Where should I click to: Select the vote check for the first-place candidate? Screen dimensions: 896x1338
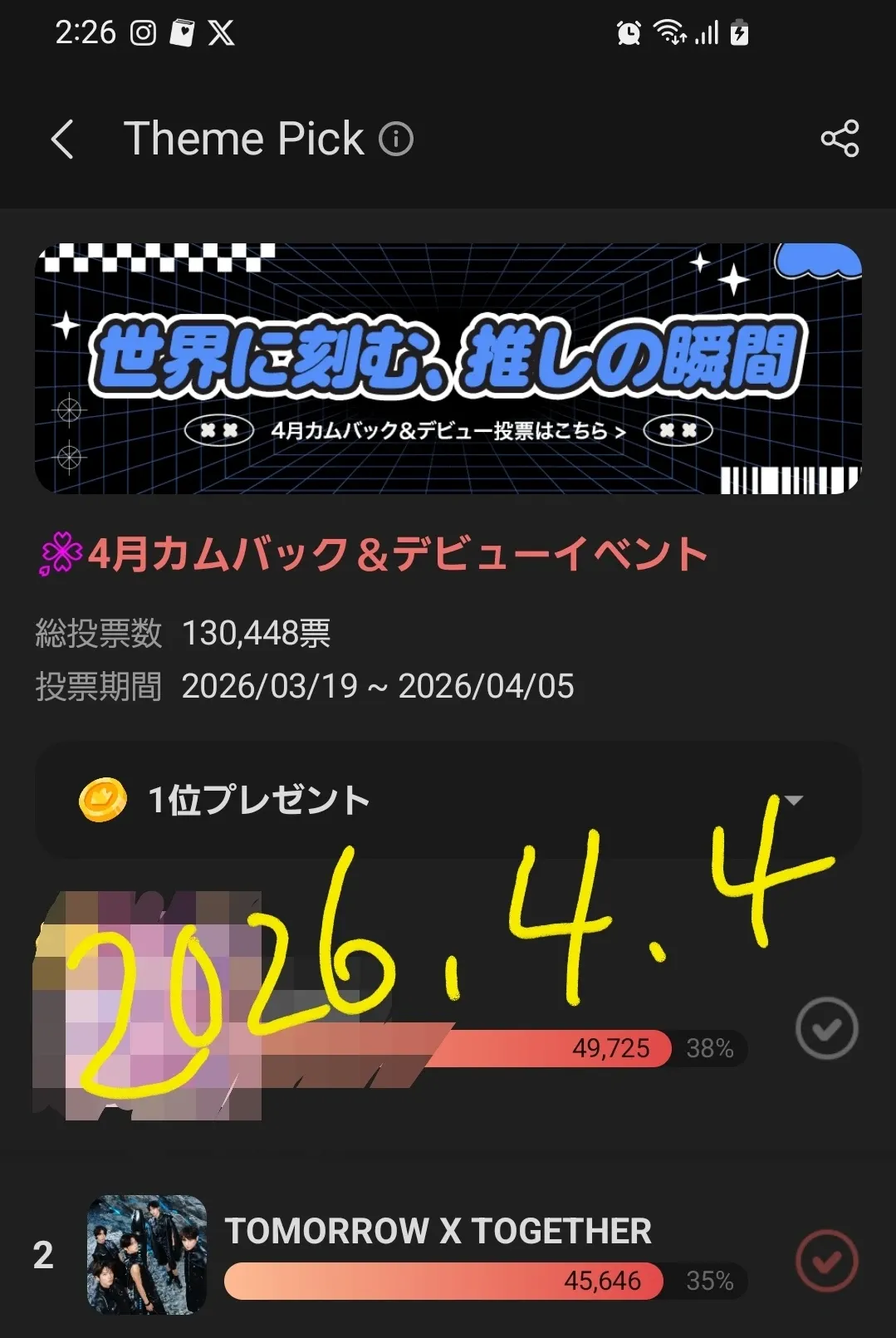click(826, 1028)
